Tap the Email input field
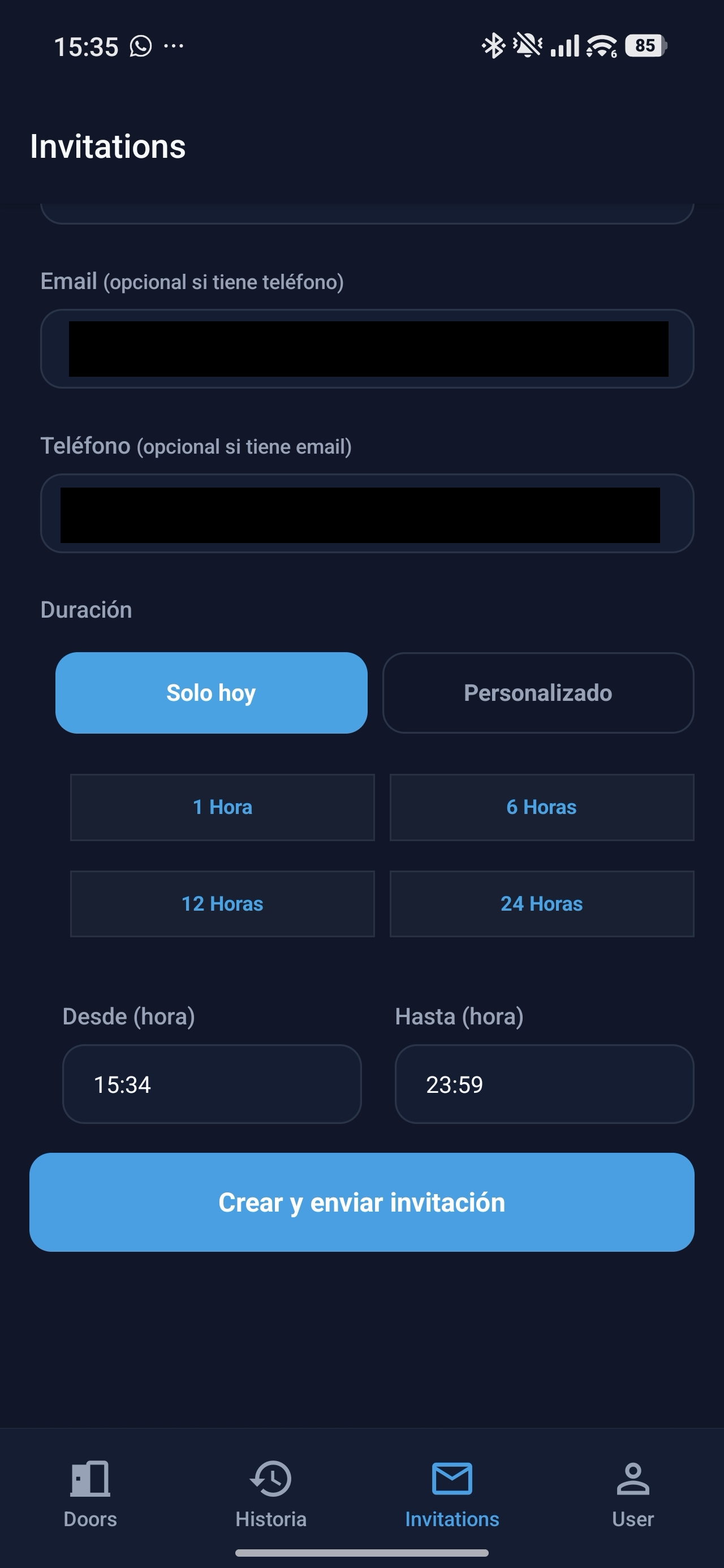Viewport: 724px width, 1568px height. [x=367, y=349]
